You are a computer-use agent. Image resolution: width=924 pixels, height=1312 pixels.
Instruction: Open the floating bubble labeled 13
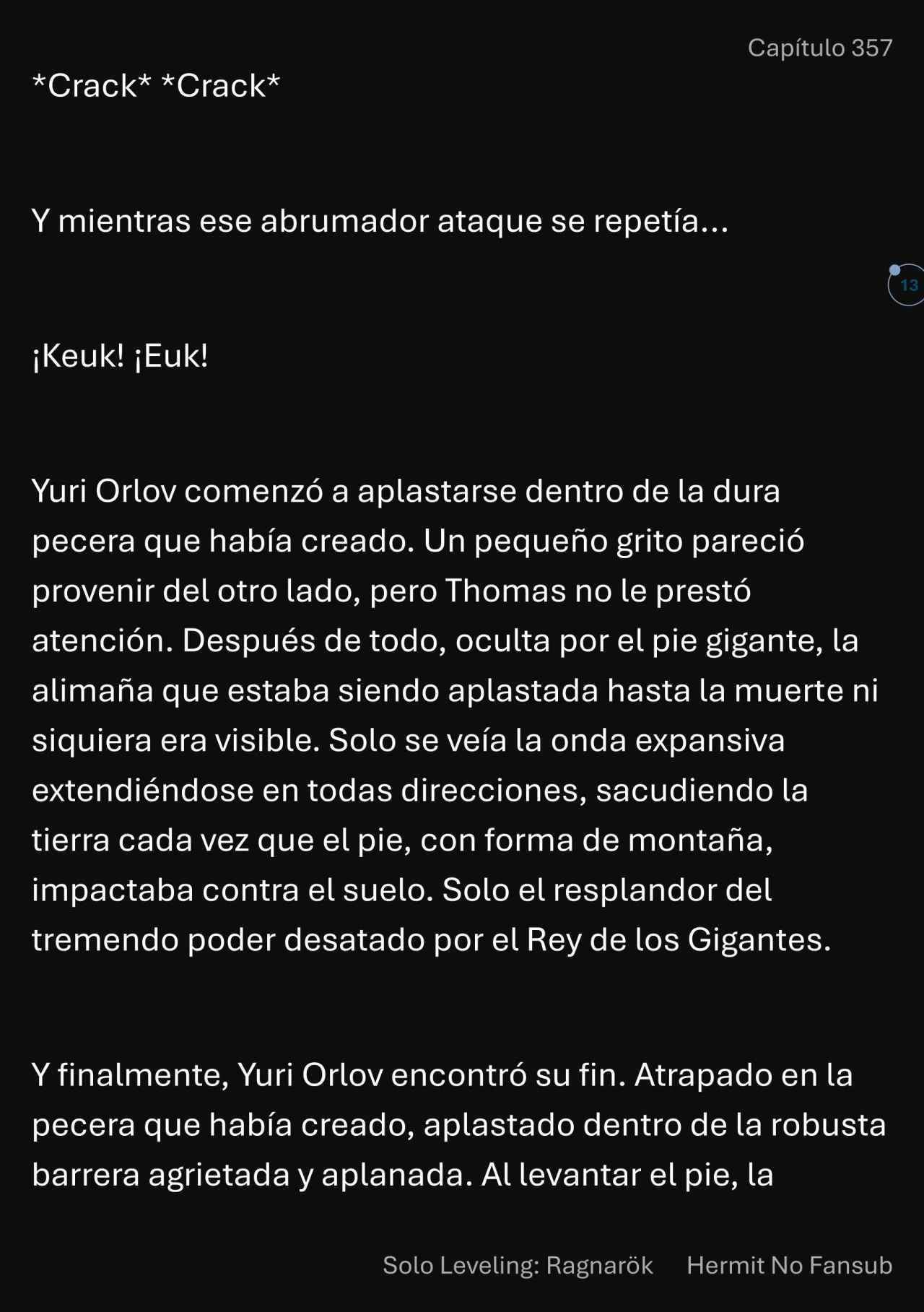pyautogui.click(x=907, y=285)
